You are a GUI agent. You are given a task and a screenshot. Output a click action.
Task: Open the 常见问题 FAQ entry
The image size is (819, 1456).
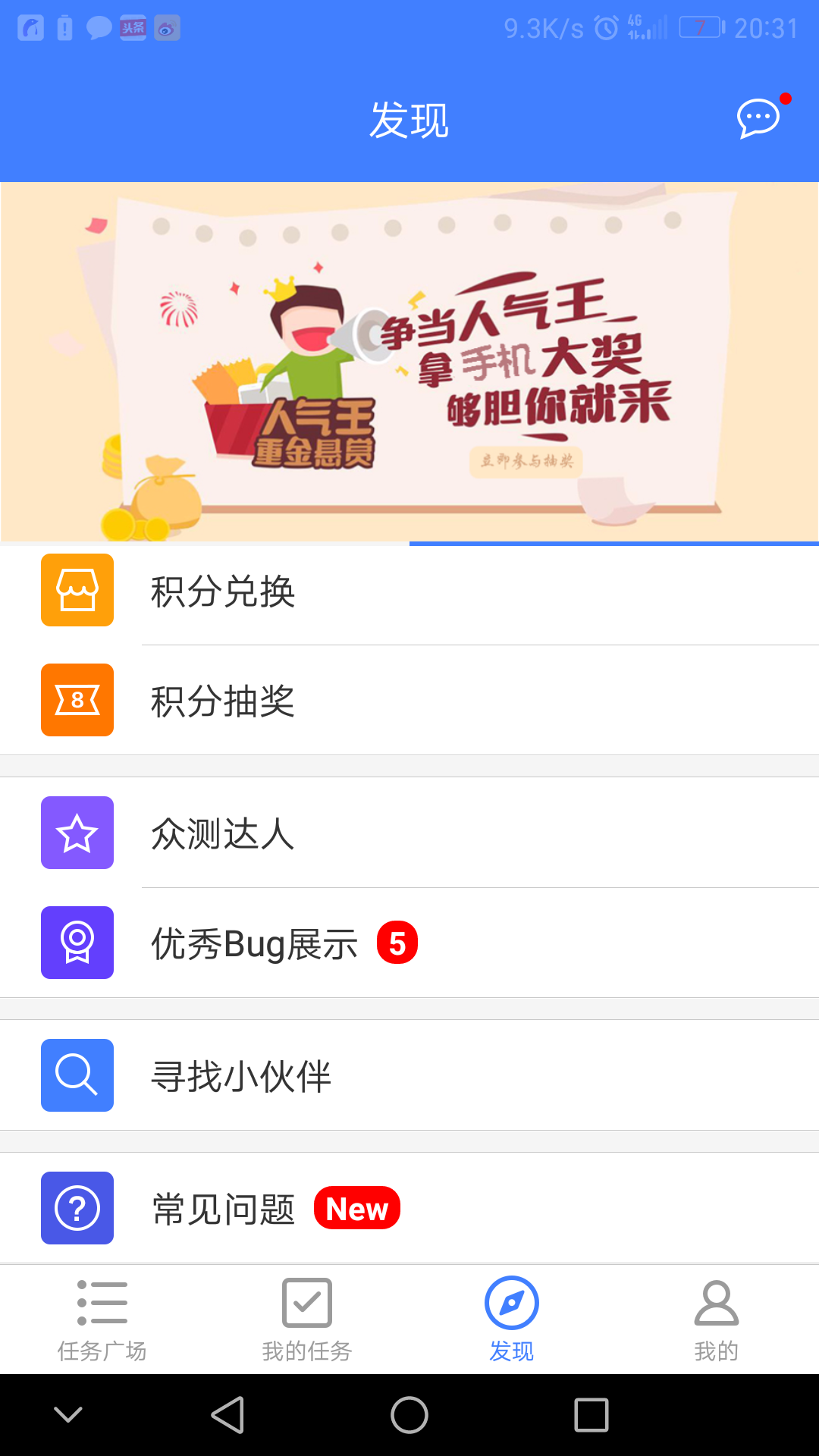tap(222, 1207)
